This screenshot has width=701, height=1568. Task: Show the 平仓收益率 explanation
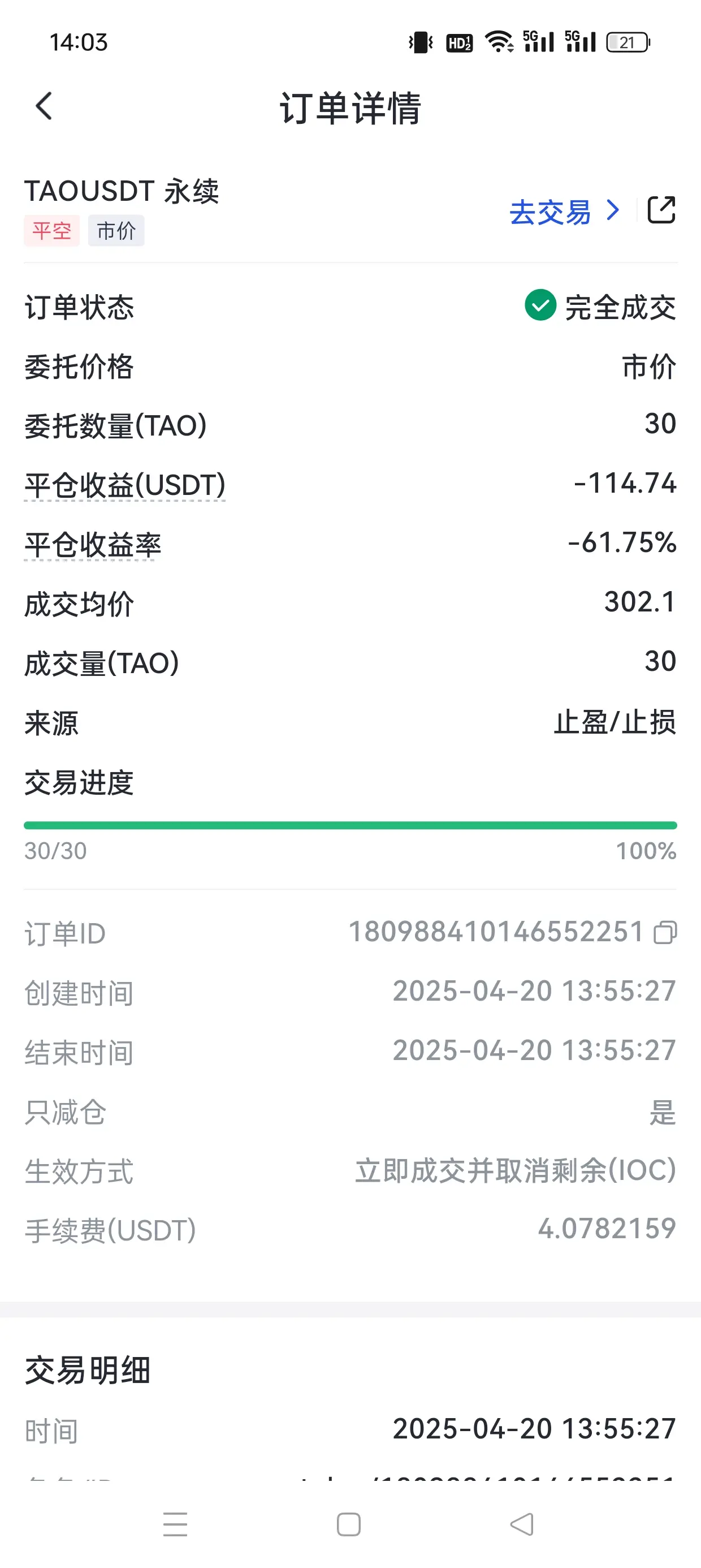click(x=93, y=544)
